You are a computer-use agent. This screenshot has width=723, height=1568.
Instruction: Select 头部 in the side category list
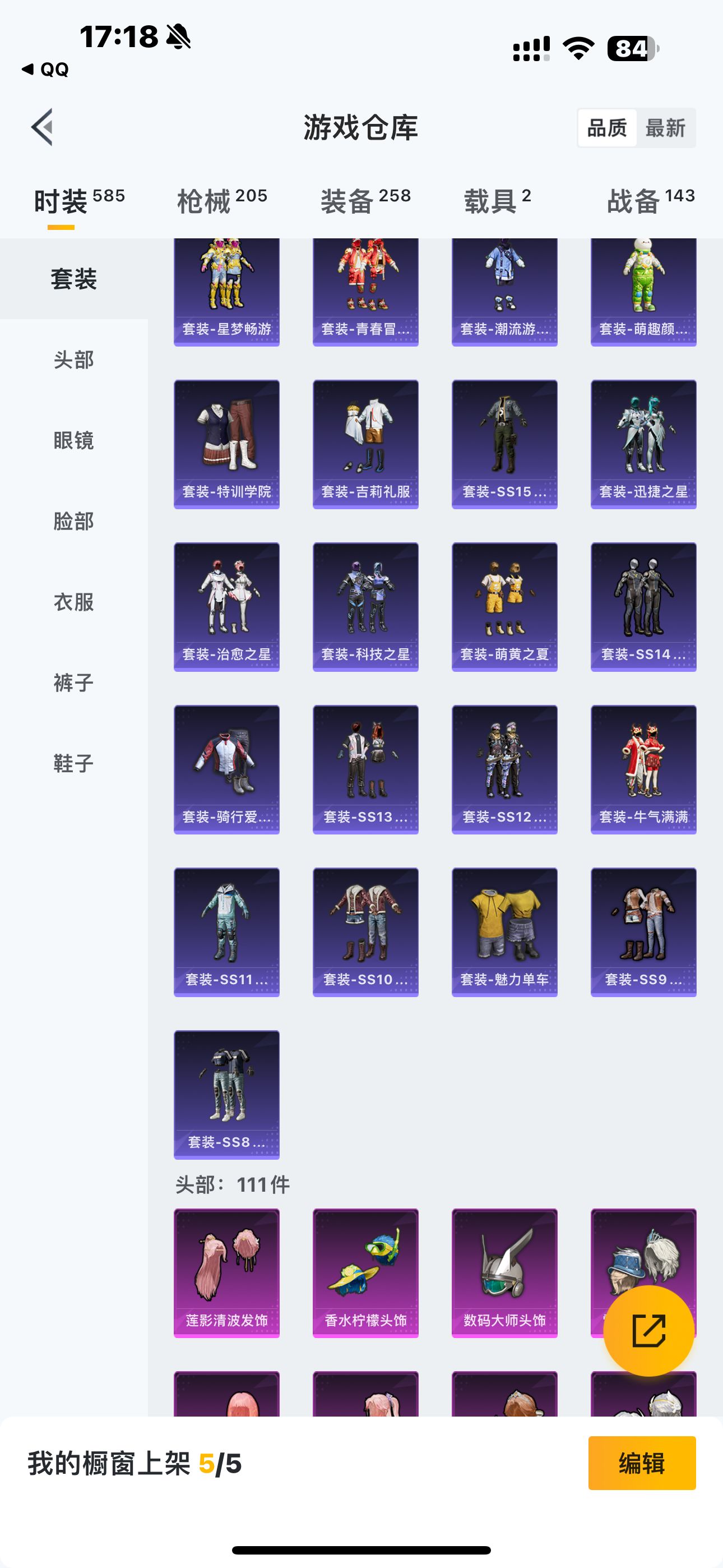pyautogui.click(x=73, y=359)
